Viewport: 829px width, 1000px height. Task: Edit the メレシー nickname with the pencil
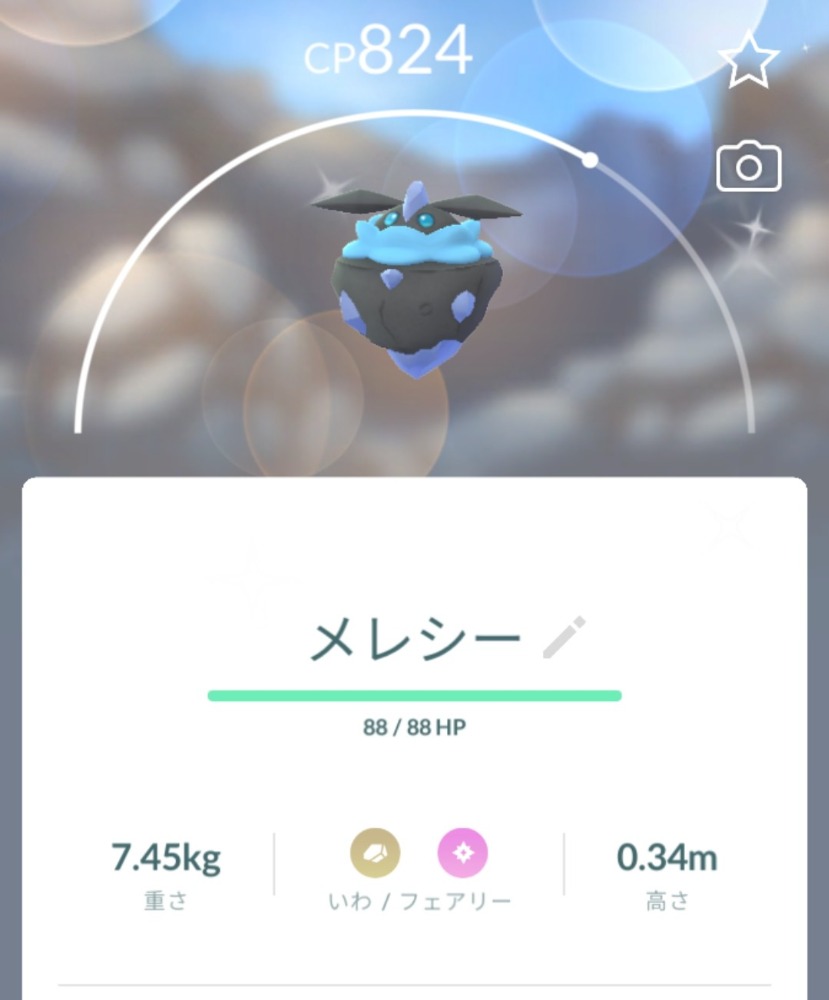[564, 638]
